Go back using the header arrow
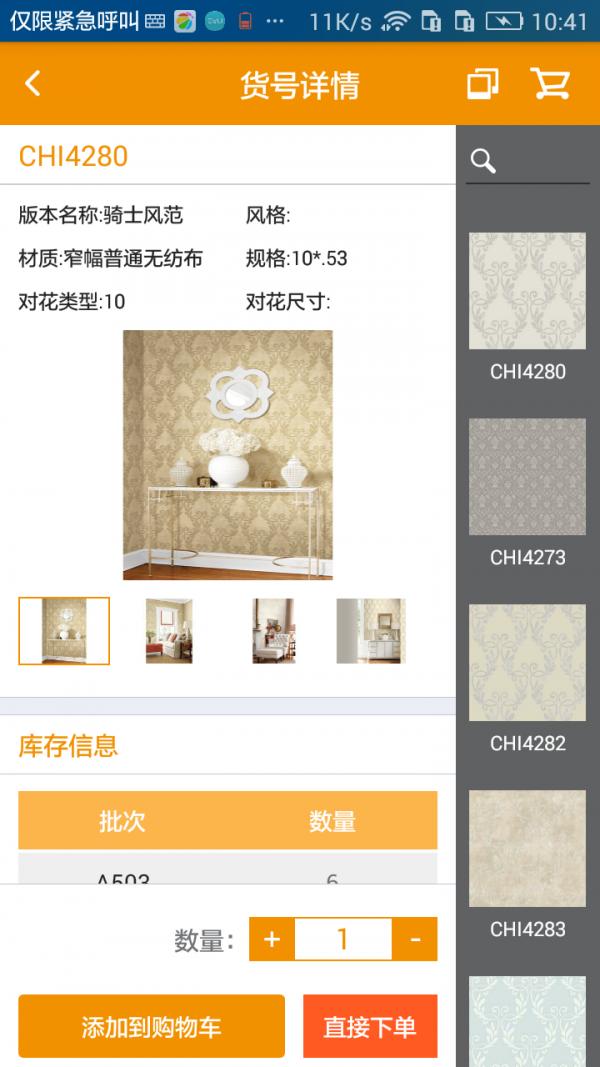 (33, 84)
